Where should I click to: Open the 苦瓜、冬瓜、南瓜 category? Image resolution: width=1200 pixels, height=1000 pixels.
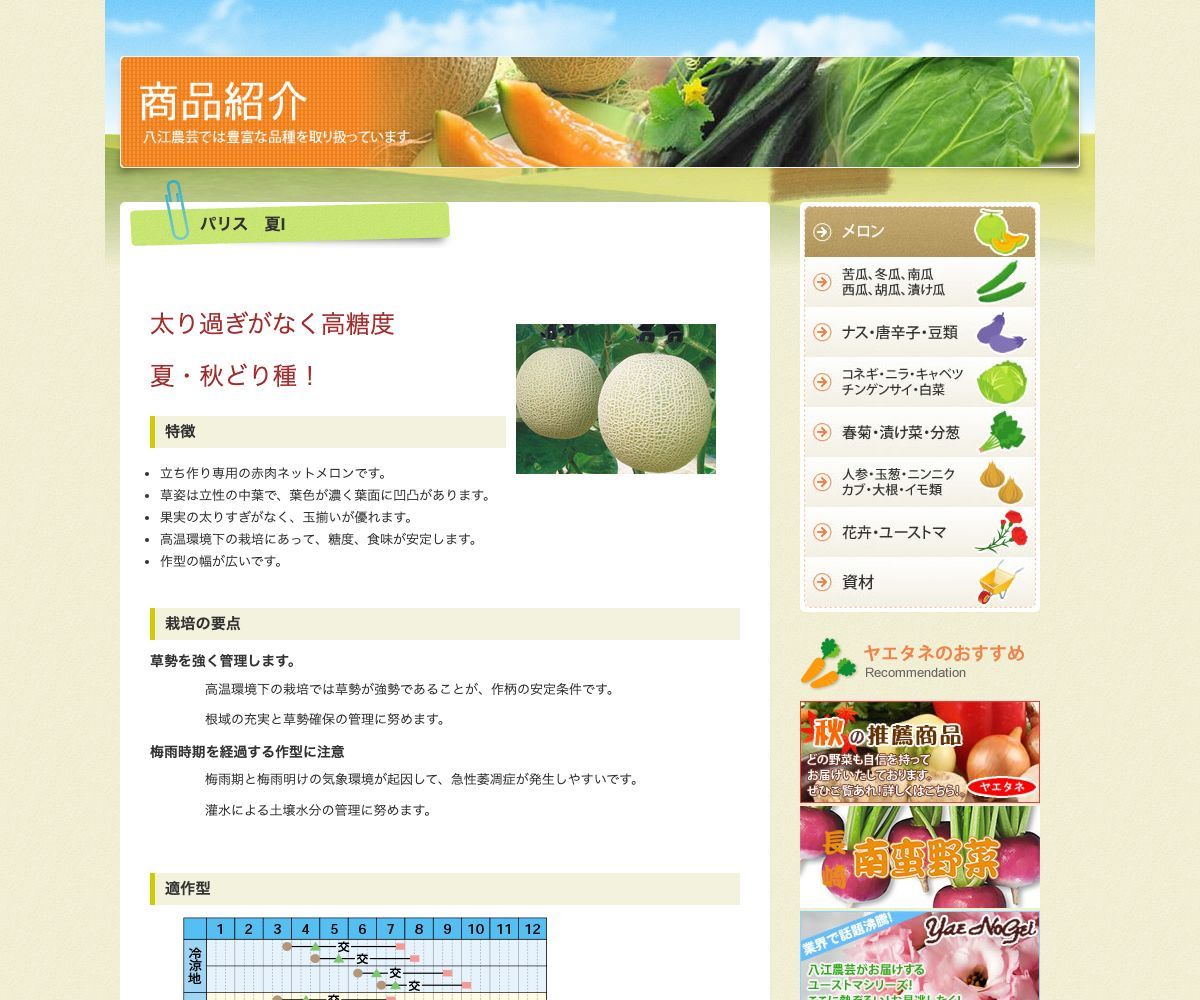point(919,282)
